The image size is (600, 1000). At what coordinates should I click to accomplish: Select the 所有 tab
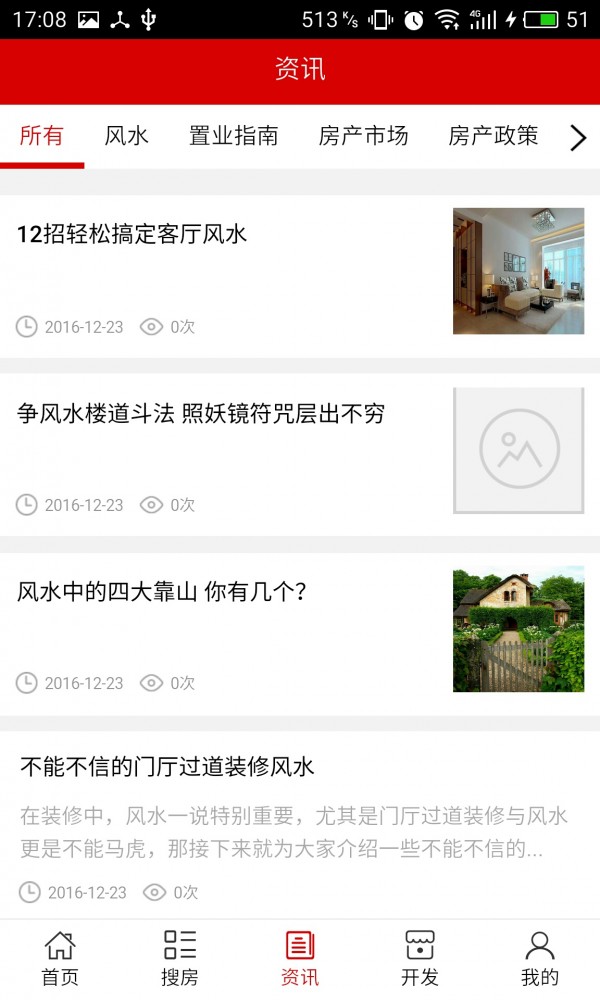41,136
